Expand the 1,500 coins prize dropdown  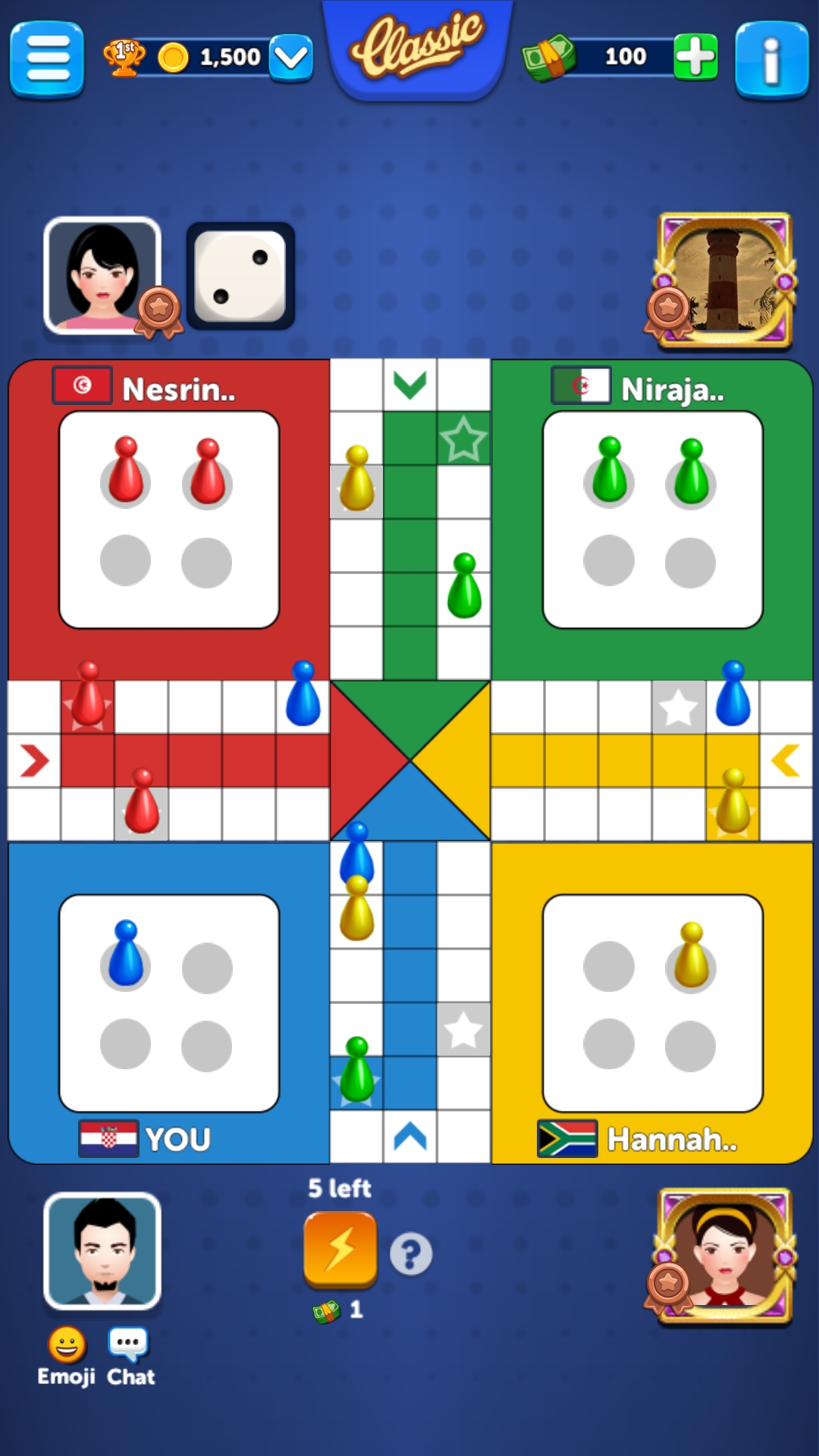(291, 58)
